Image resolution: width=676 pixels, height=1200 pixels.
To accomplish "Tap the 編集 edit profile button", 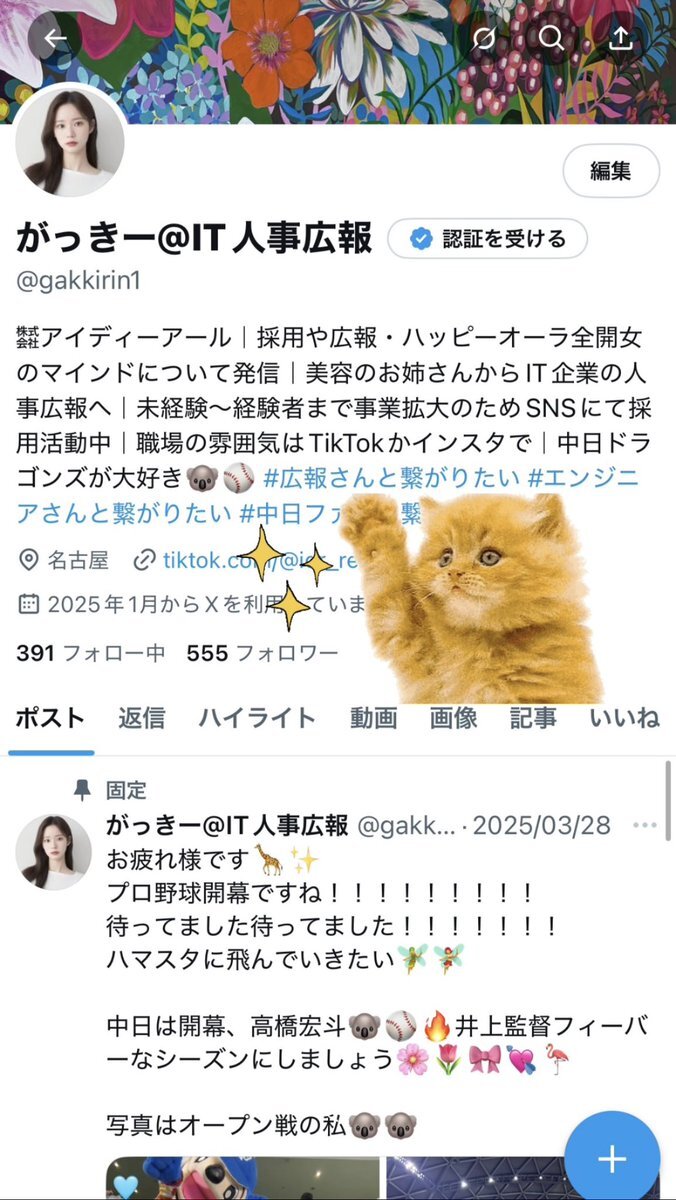I will point(611,171).
